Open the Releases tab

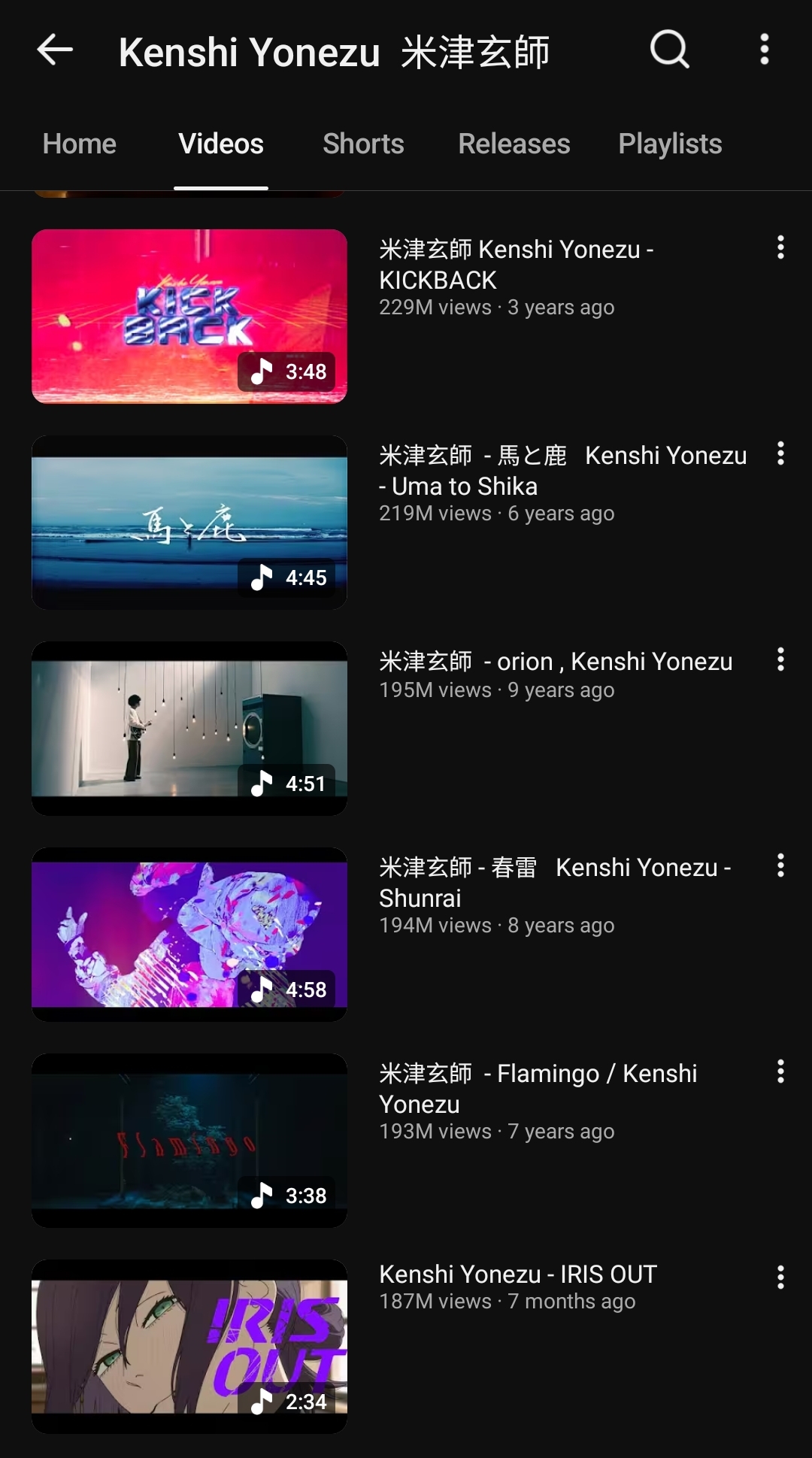pos(514,144)
